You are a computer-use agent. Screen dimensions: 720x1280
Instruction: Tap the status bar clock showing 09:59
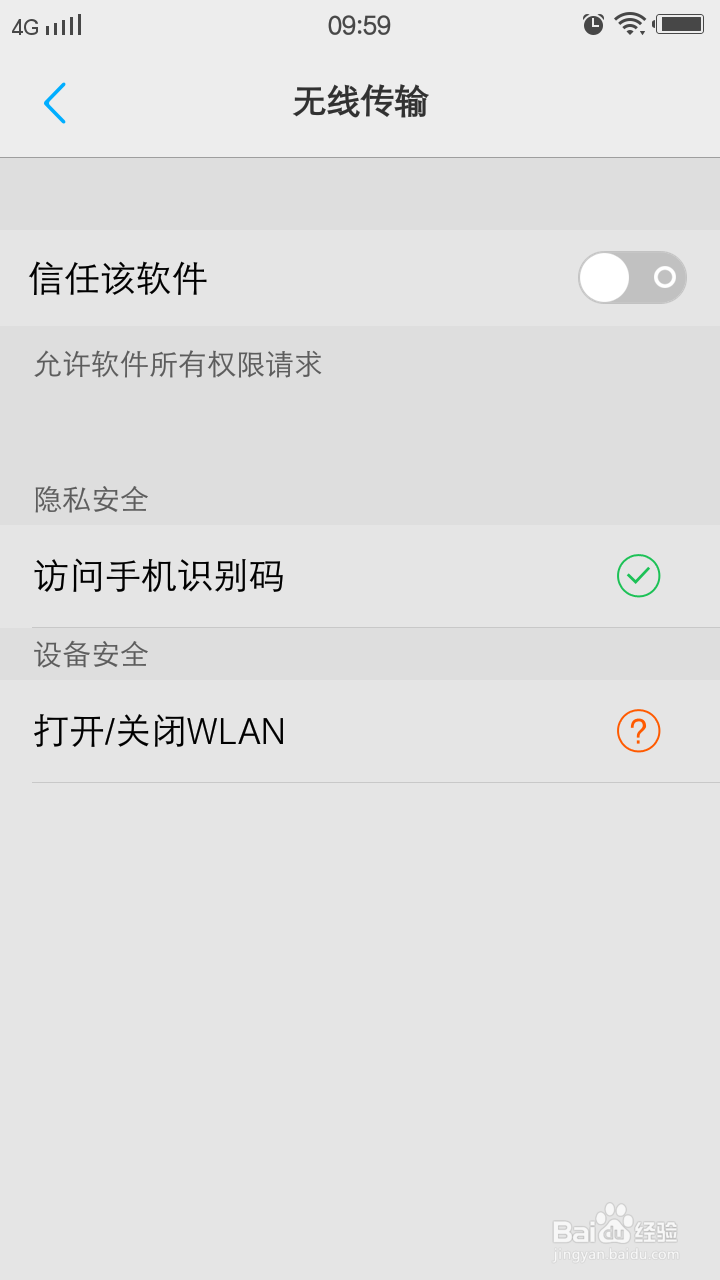(x=360, y=25)
